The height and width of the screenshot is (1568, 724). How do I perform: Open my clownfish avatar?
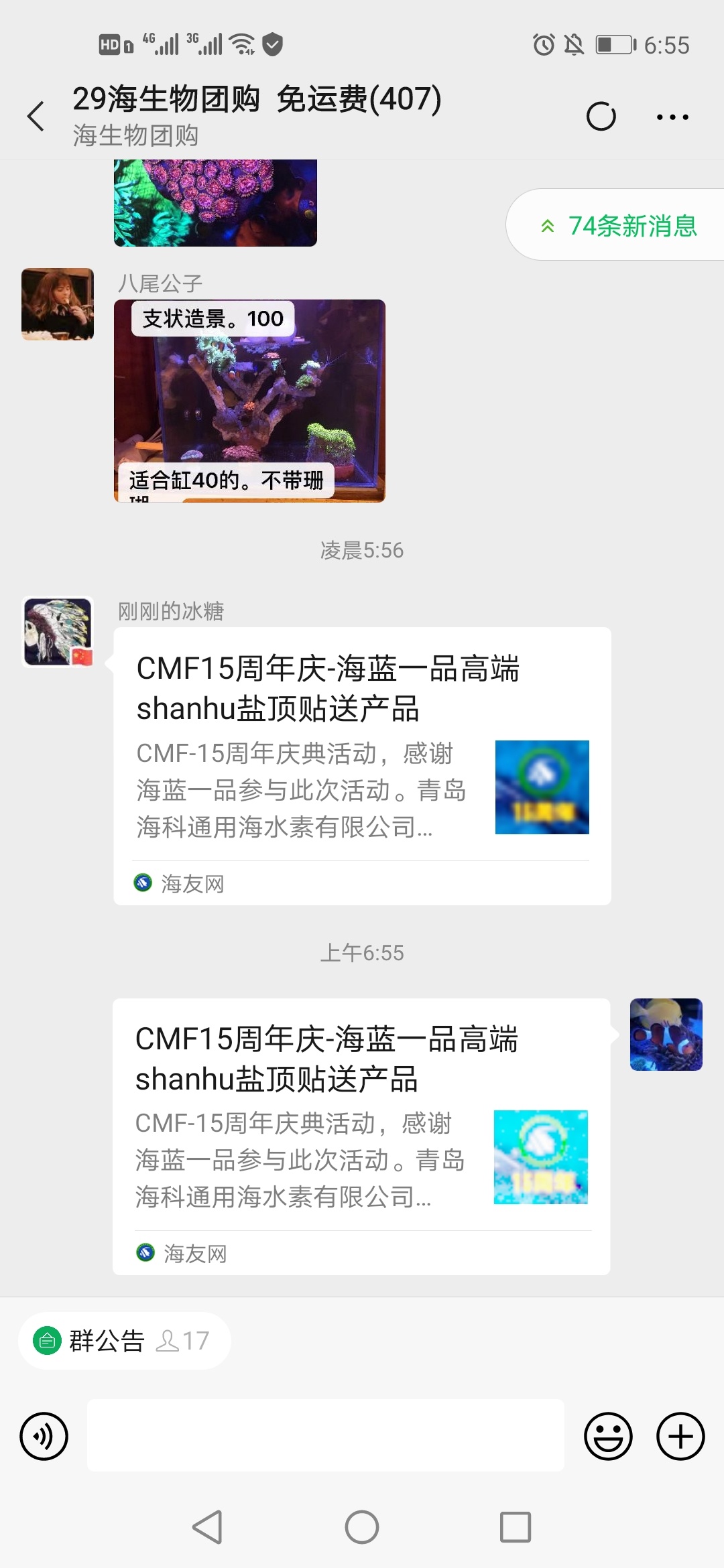(x=666, y=1034)
